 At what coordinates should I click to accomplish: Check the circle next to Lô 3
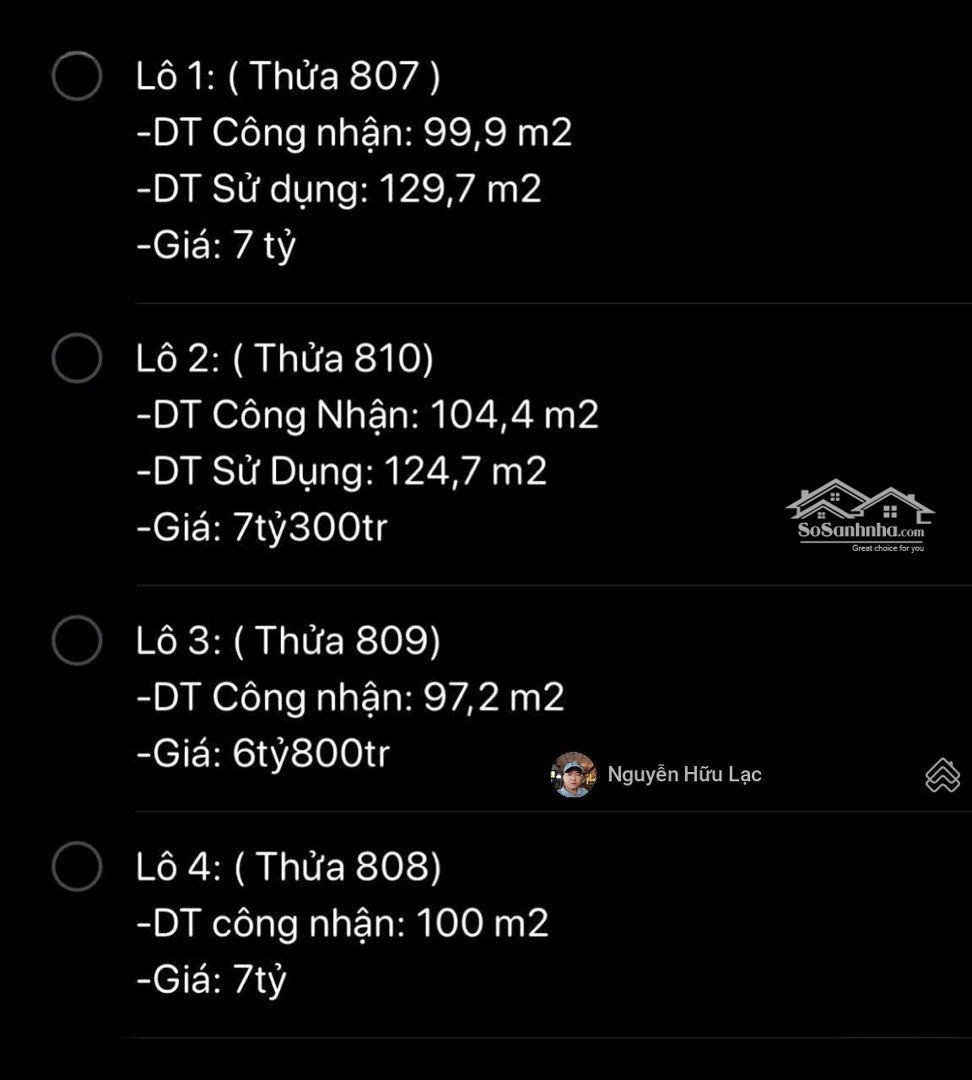[x=76, y=641]
